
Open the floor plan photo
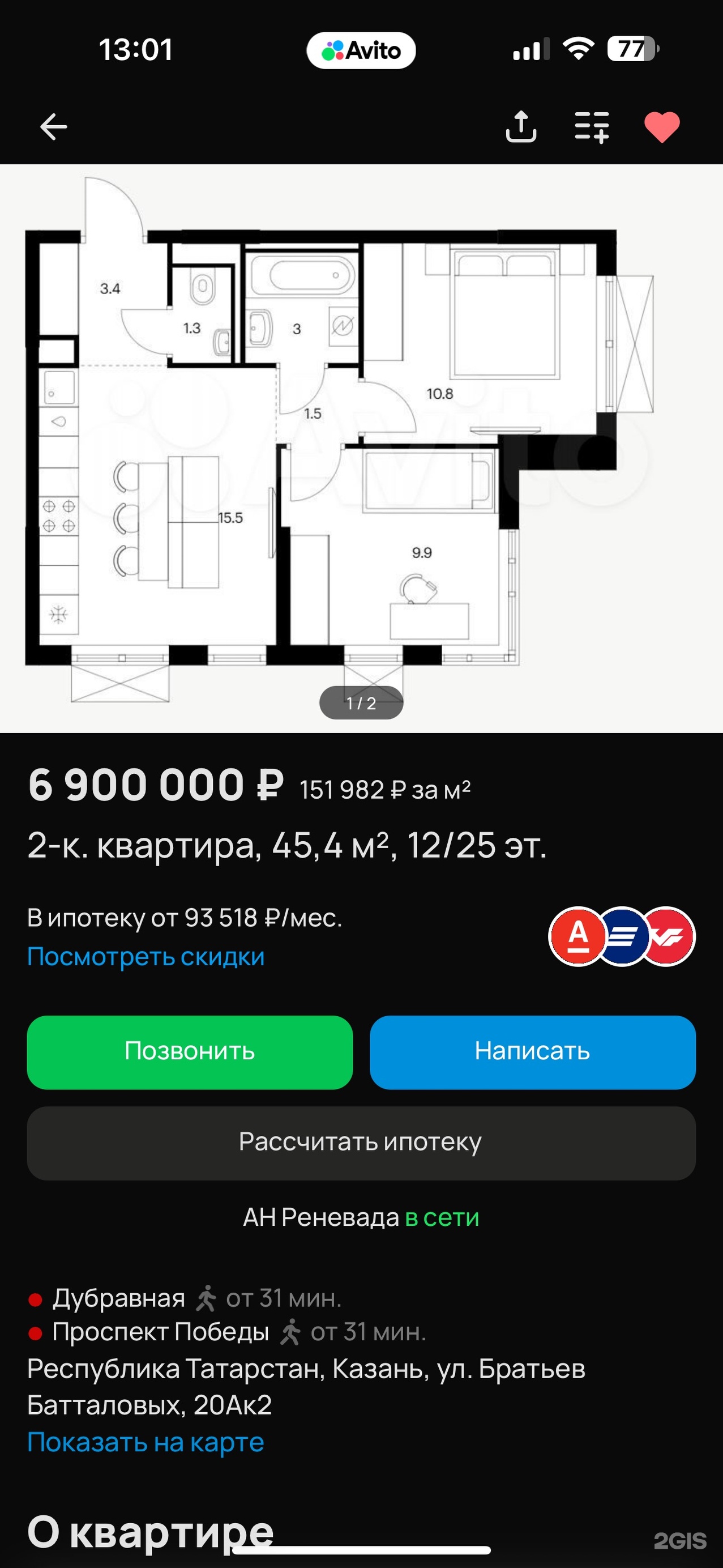tap(361, 448)
